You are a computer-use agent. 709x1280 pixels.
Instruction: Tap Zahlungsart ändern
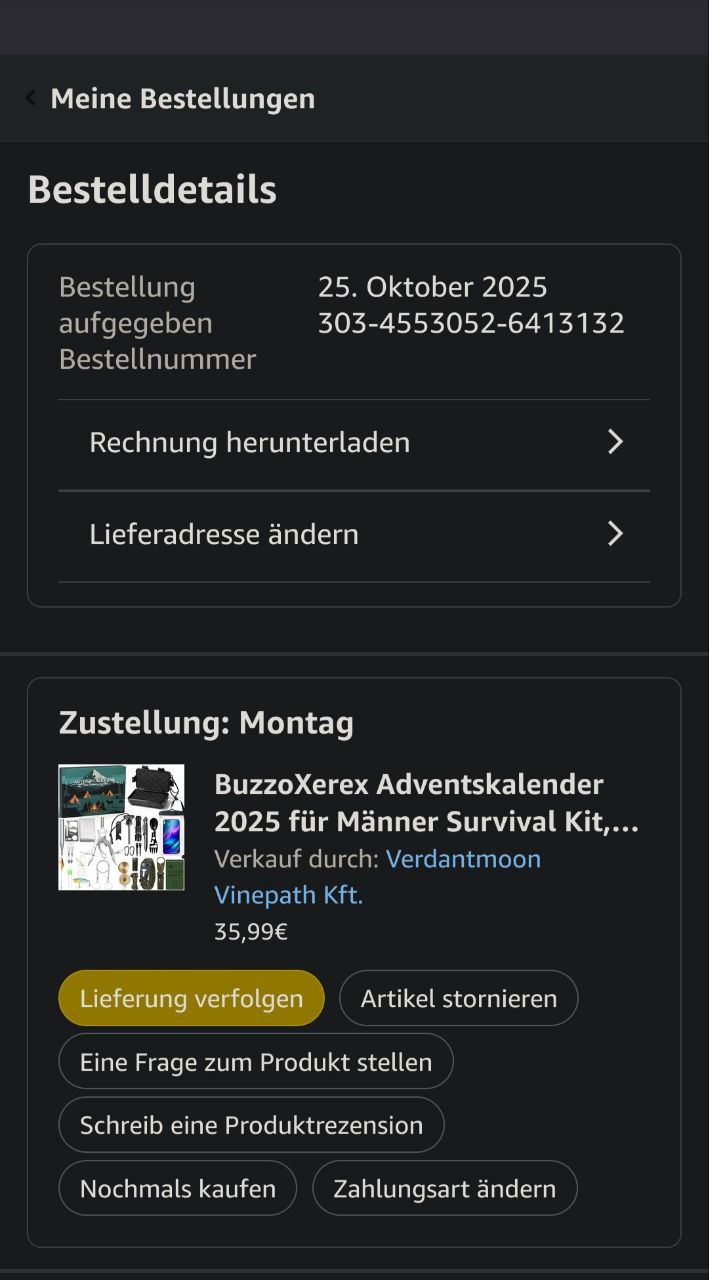pyautogui.click(x=444, y=1188)
